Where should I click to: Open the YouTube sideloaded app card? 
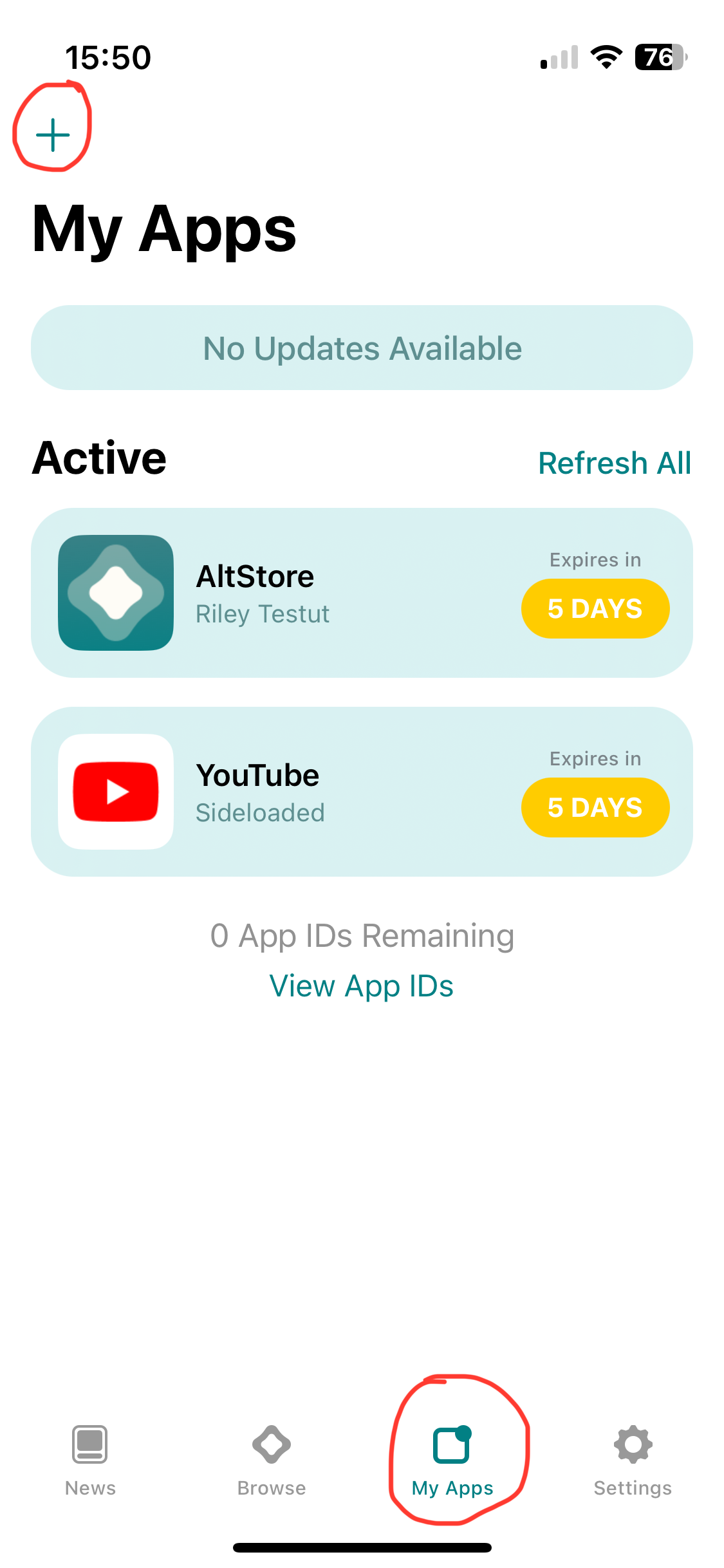tap(290, 792)
